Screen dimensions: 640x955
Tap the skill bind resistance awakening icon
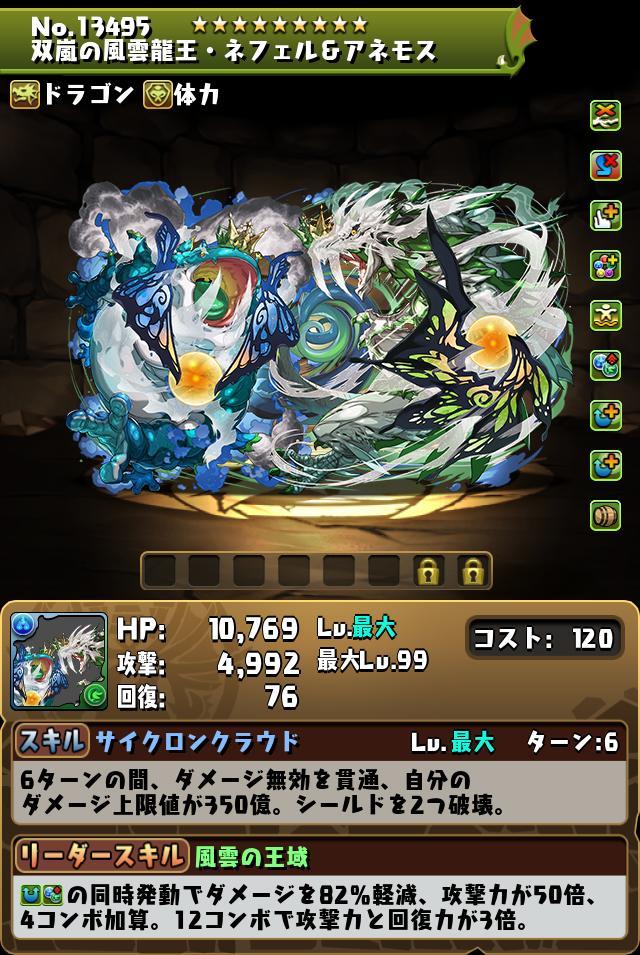(x=605, y=166)
